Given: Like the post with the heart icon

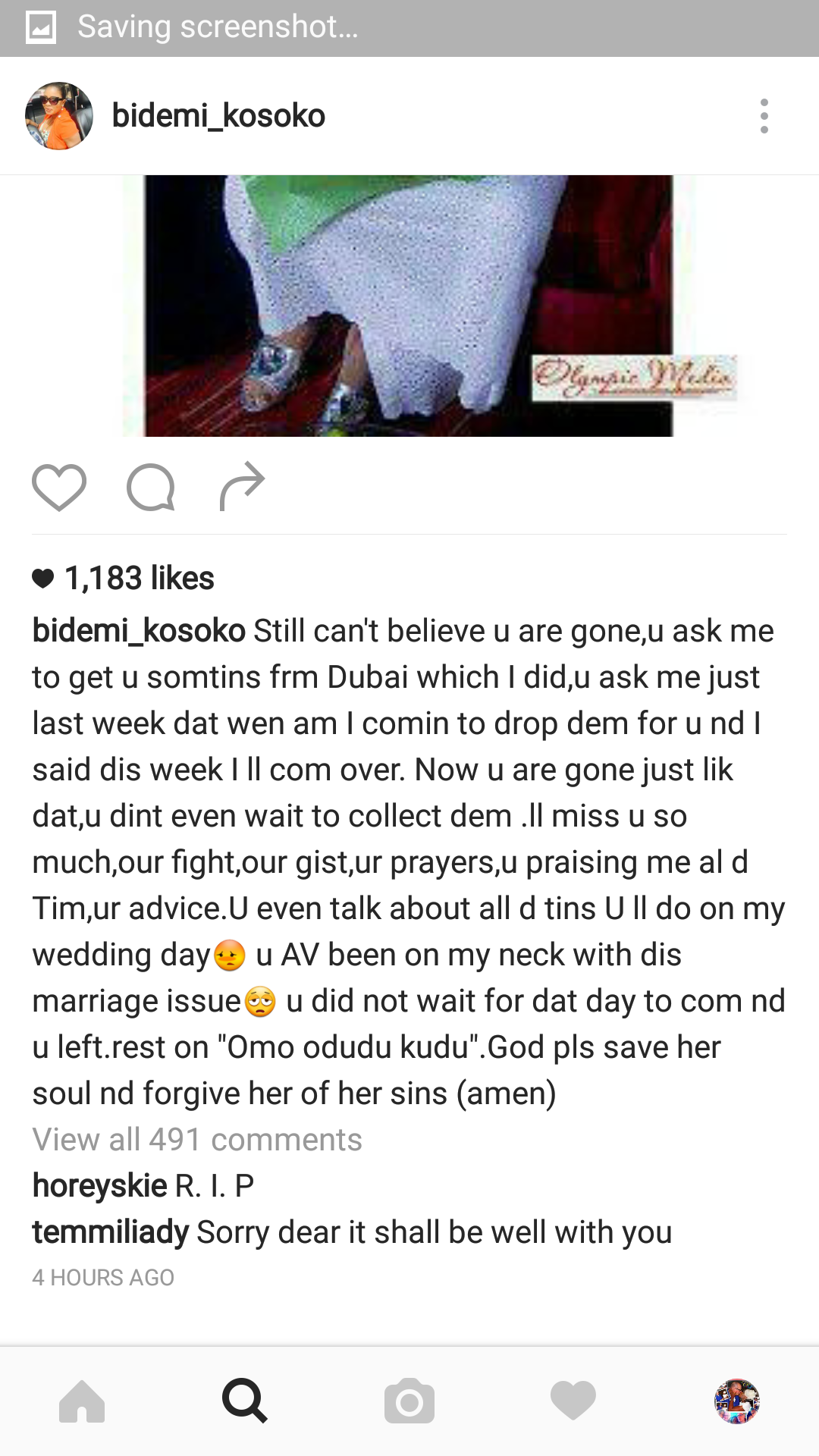Looking at the screenshot, I should (59, 487).
